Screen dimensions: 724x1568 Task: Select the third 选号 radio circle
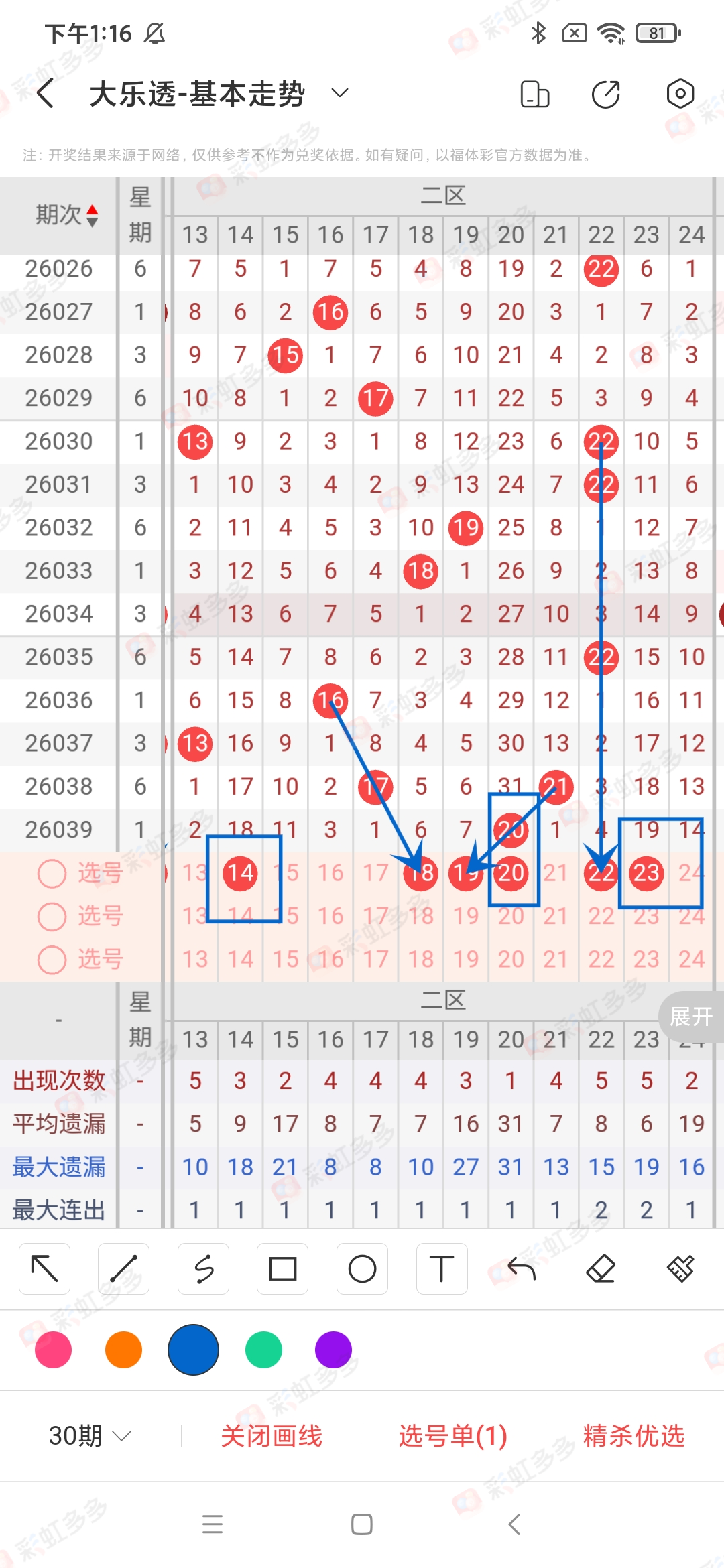coord(52,960)
